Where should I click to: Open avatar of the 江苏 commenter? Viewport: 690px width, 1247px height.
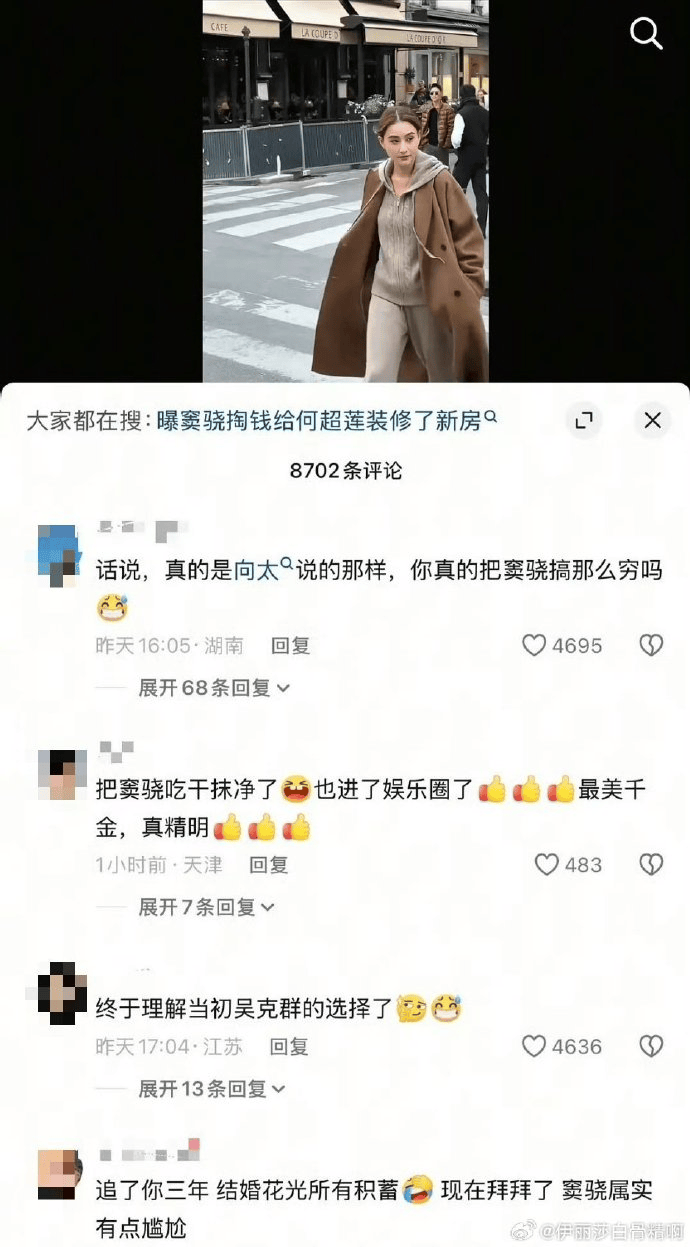tap(62, 993)
